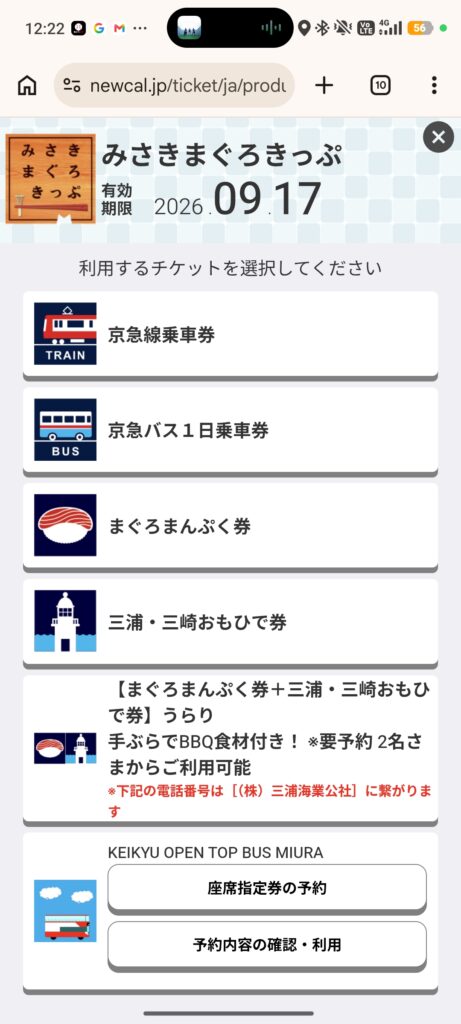Open the browser overflow menu
461x1024 pixels.
coord(434,86)
